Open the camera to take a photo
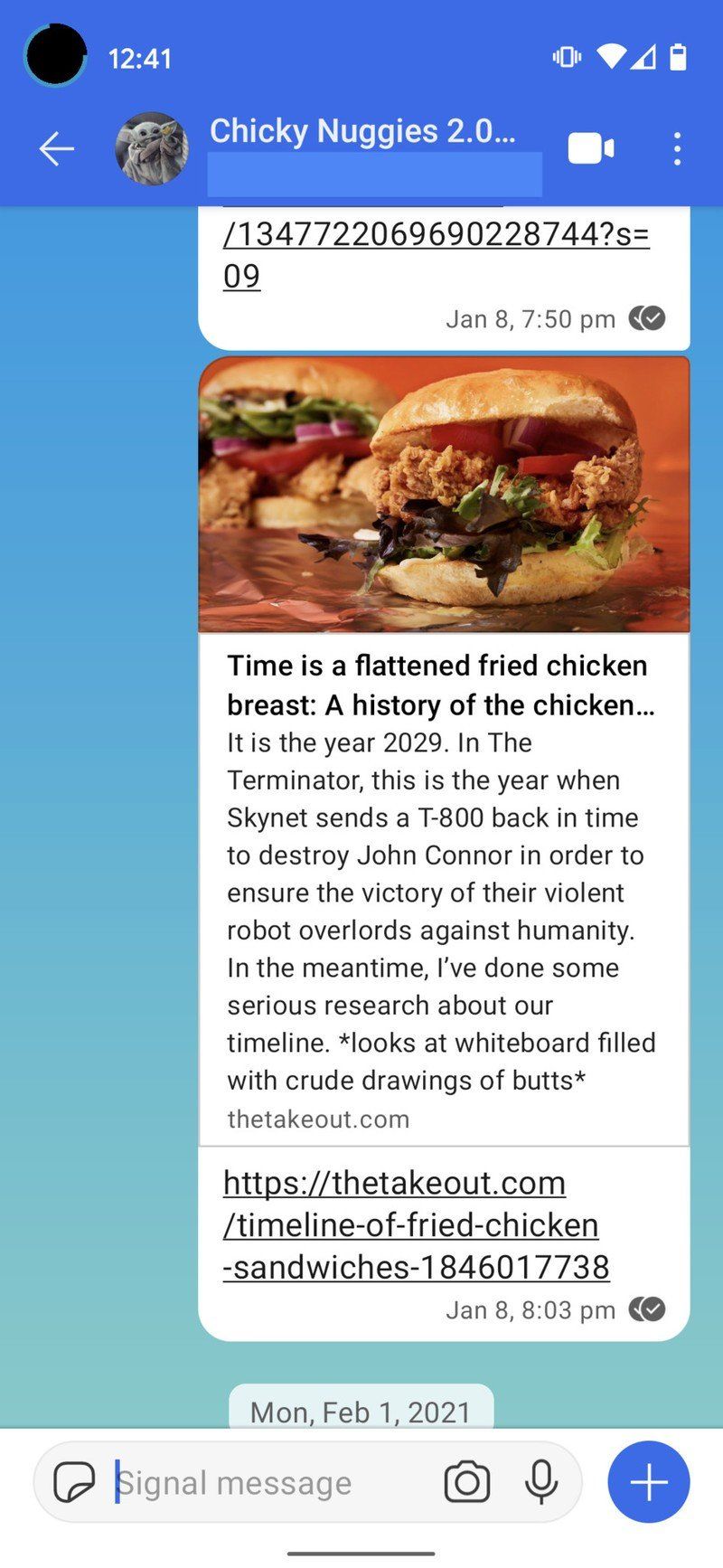The width and height of the screenshot is (723, 1568). pos(466,1483)
